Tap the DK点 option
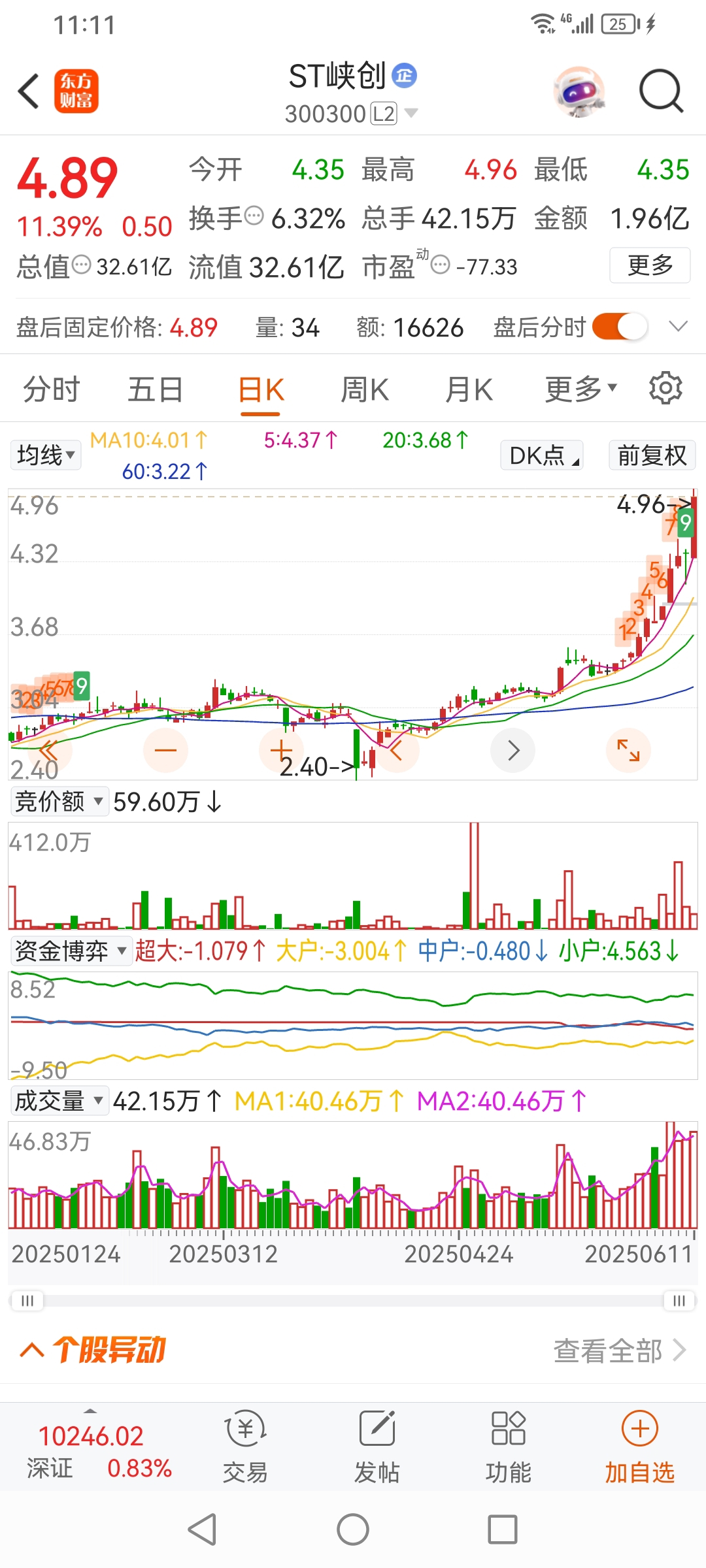 (x=542, y=455)
